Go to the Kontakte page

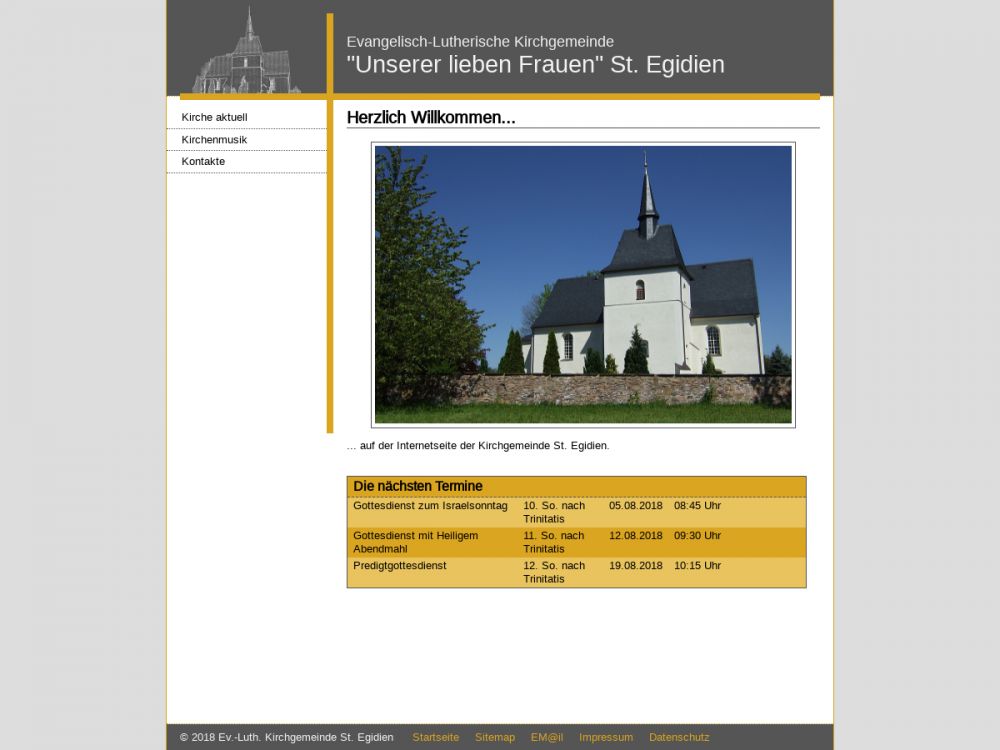(203, 161)
